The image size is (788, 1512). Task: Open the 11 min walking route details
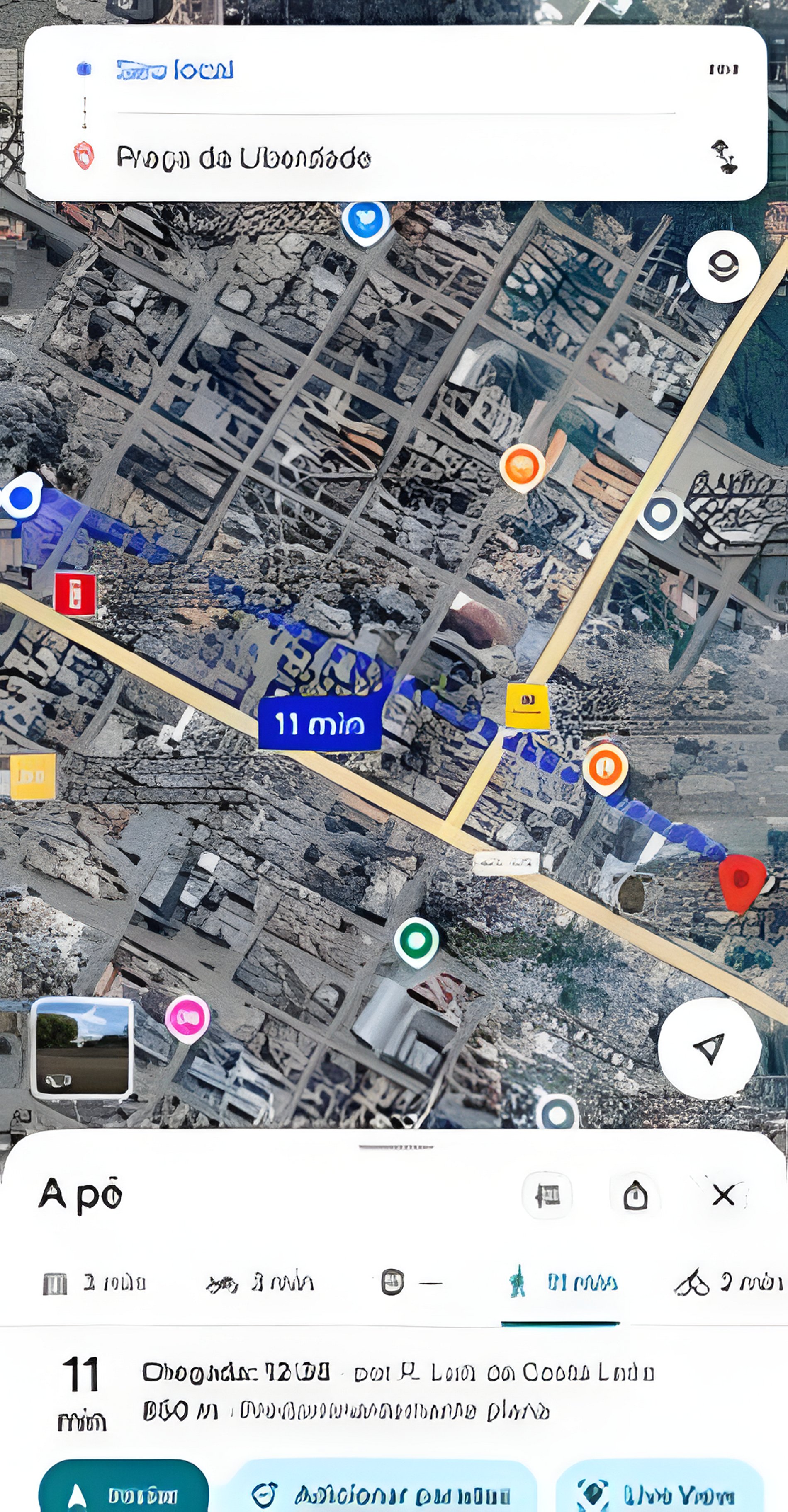pyautogui.click(x=352, y=1391)
